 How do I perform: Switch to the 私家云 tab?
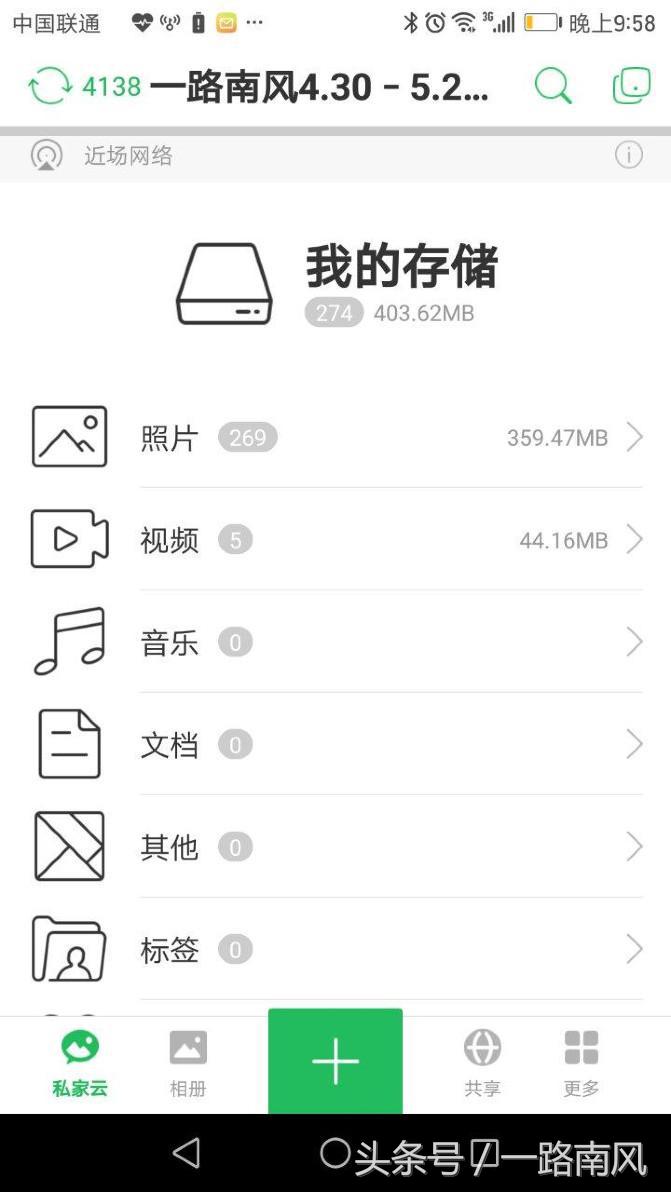click(x=80, y=1063)
